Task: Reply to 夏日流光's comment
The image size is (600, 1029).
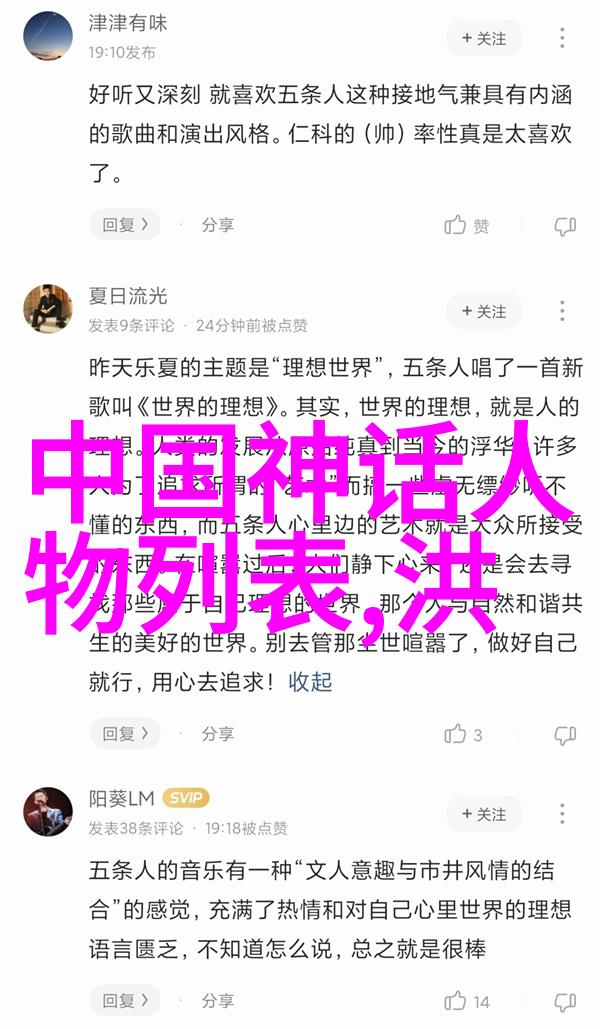Action: (x=124, y=733)
